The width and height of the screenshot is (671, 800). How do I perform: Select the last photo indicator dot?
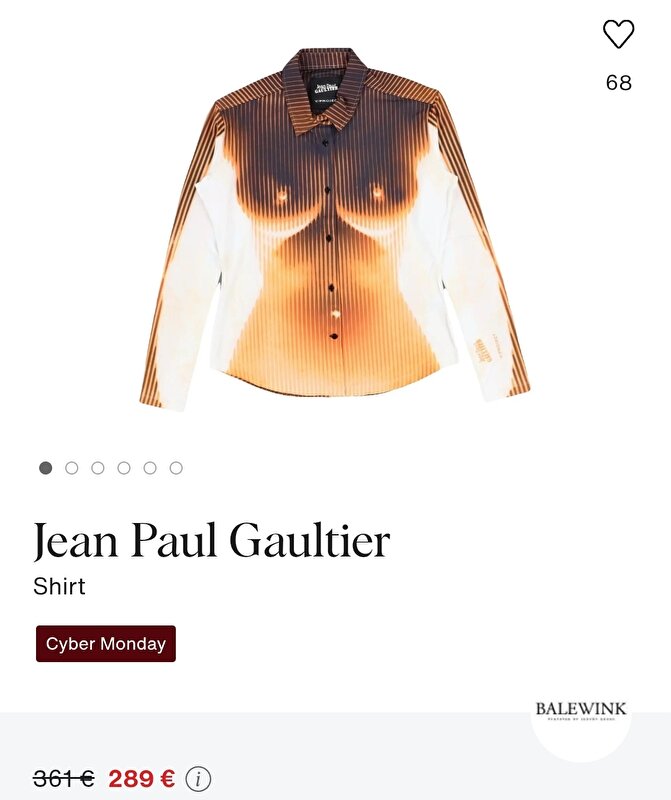coord(176,468)
